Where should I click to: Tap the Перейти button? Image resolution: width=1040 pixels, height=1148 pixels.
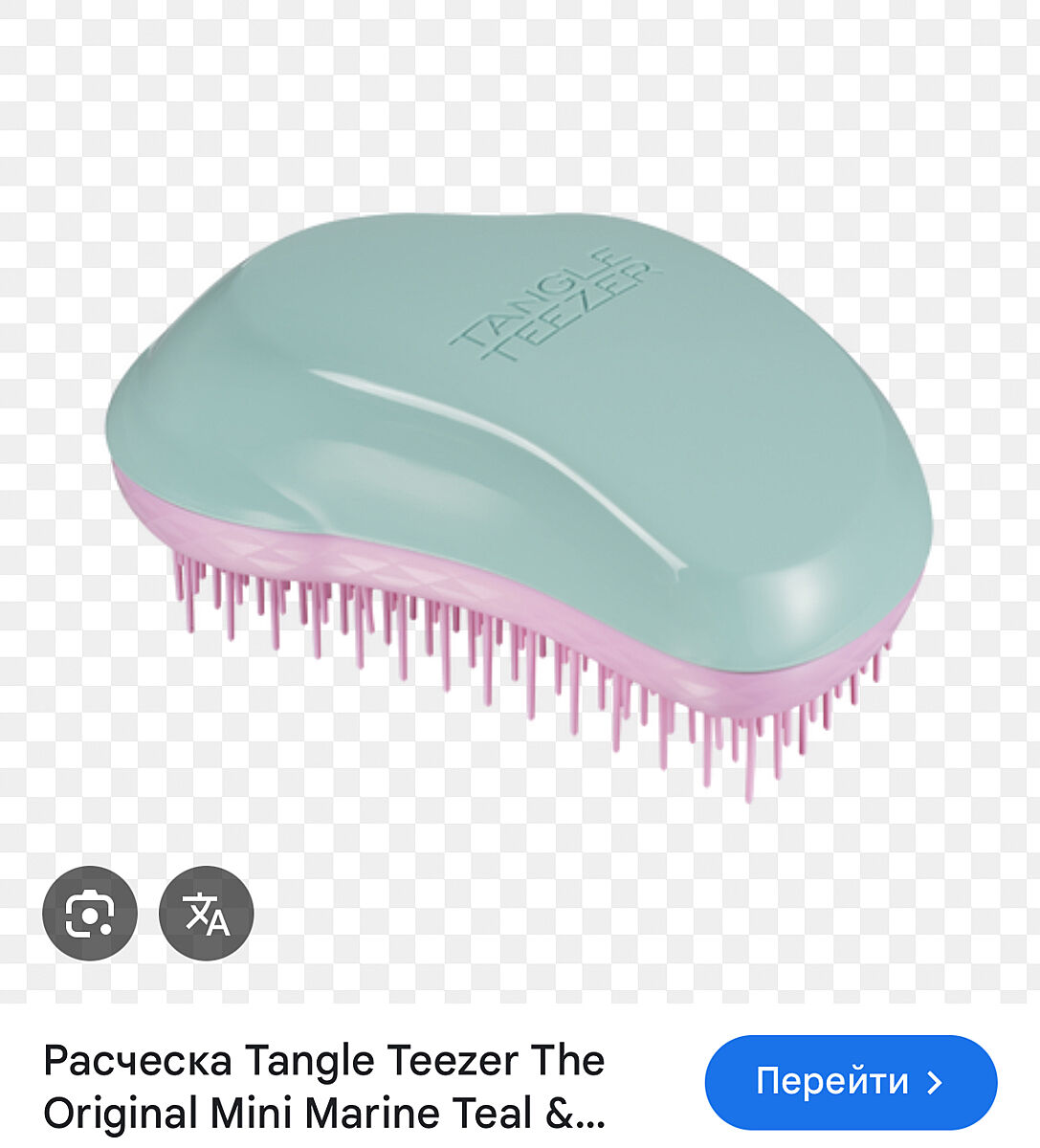coord(851,1082)
